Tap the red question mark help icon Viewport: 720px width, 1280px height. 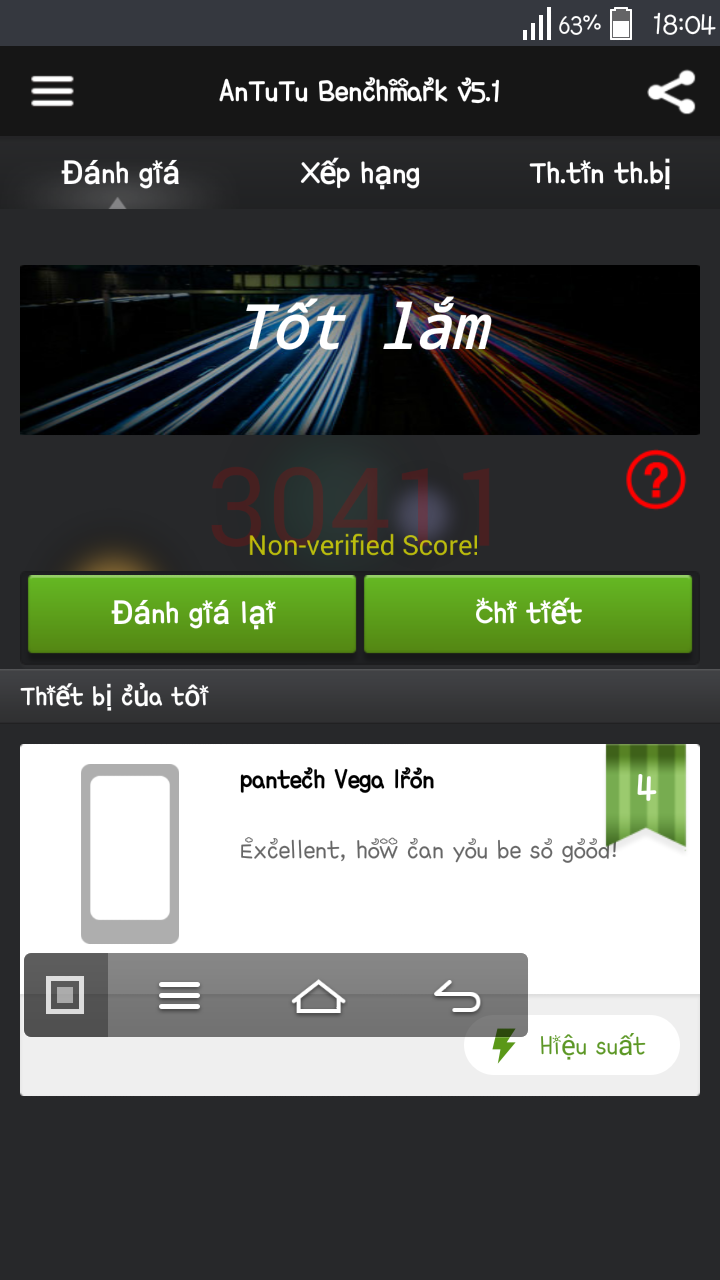point(656,481)
